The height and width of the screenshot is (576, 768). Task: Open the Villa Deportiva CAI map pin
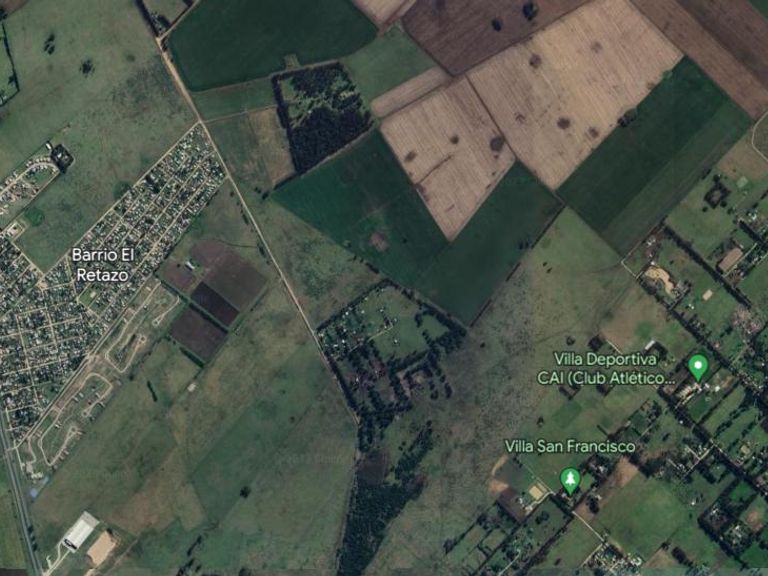coord(698,365)
